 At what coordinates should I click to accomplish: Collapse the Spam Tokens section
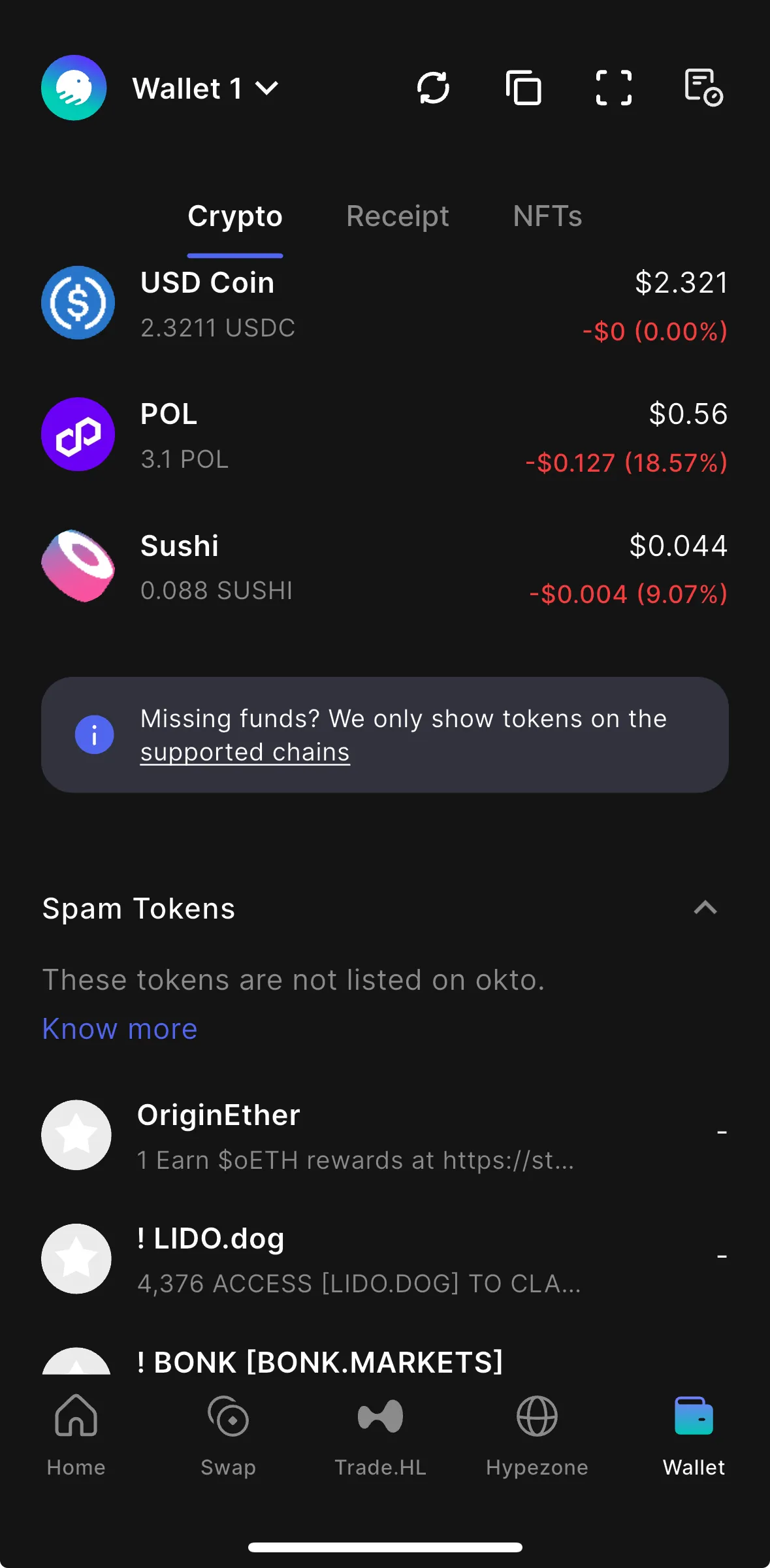705,908
